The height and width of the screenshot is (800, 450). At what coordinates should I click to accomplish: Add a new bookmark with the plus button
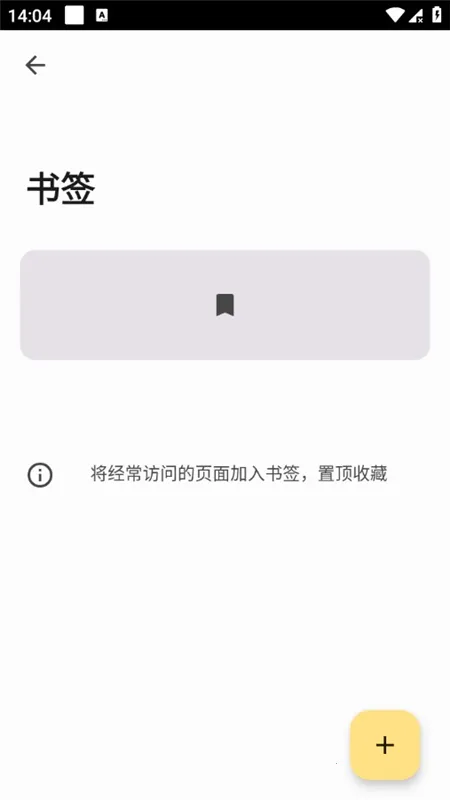pos(385,745)
